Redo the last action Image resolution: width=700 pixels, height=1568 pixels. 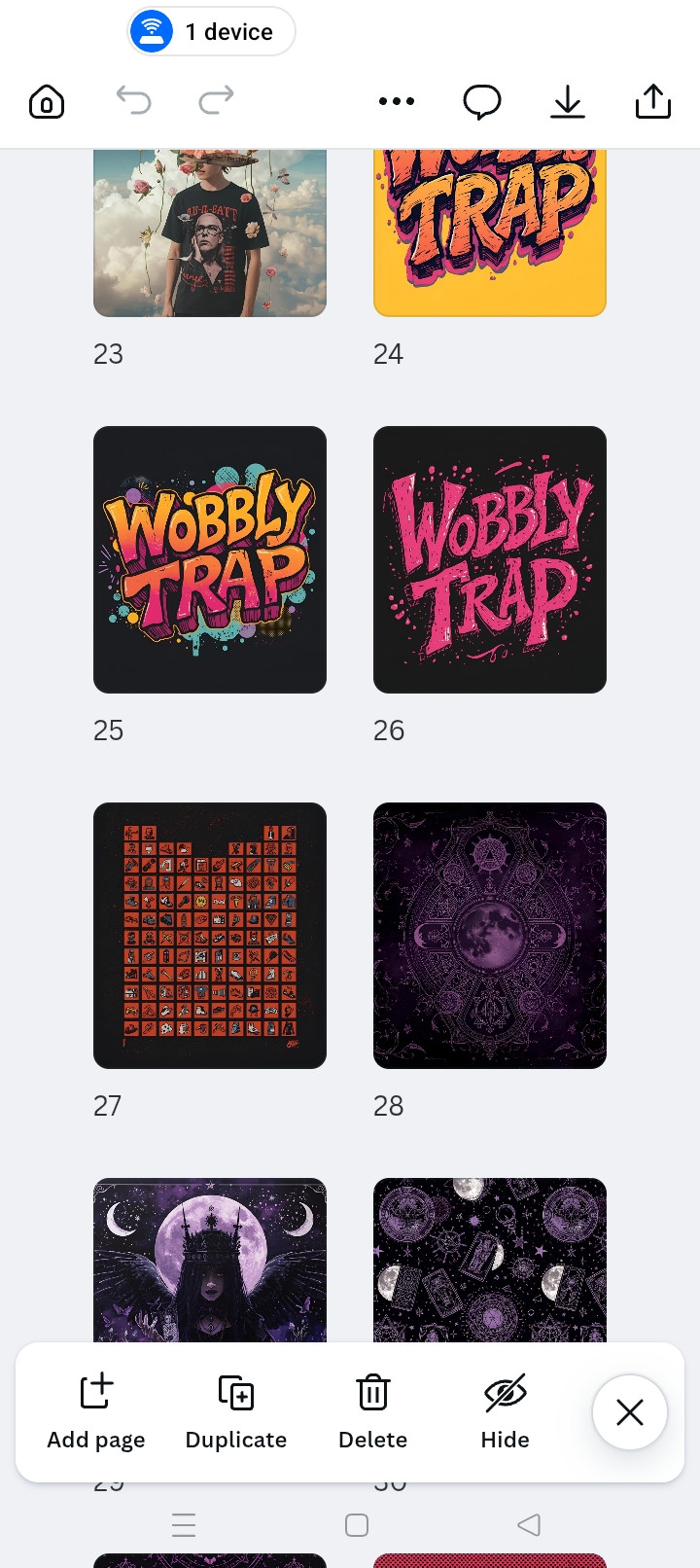pyautogui.click(x=216, y=99)
